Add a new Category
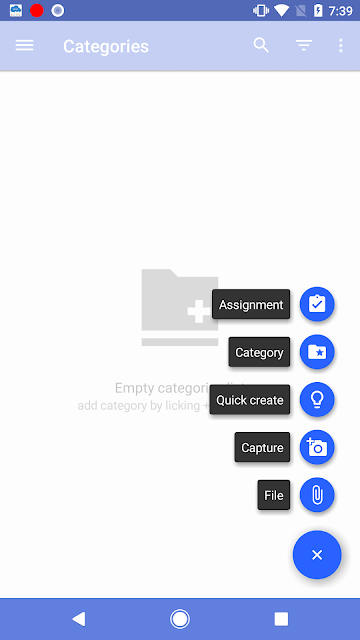Screen dimensions: 360x640 pos(317,352)
